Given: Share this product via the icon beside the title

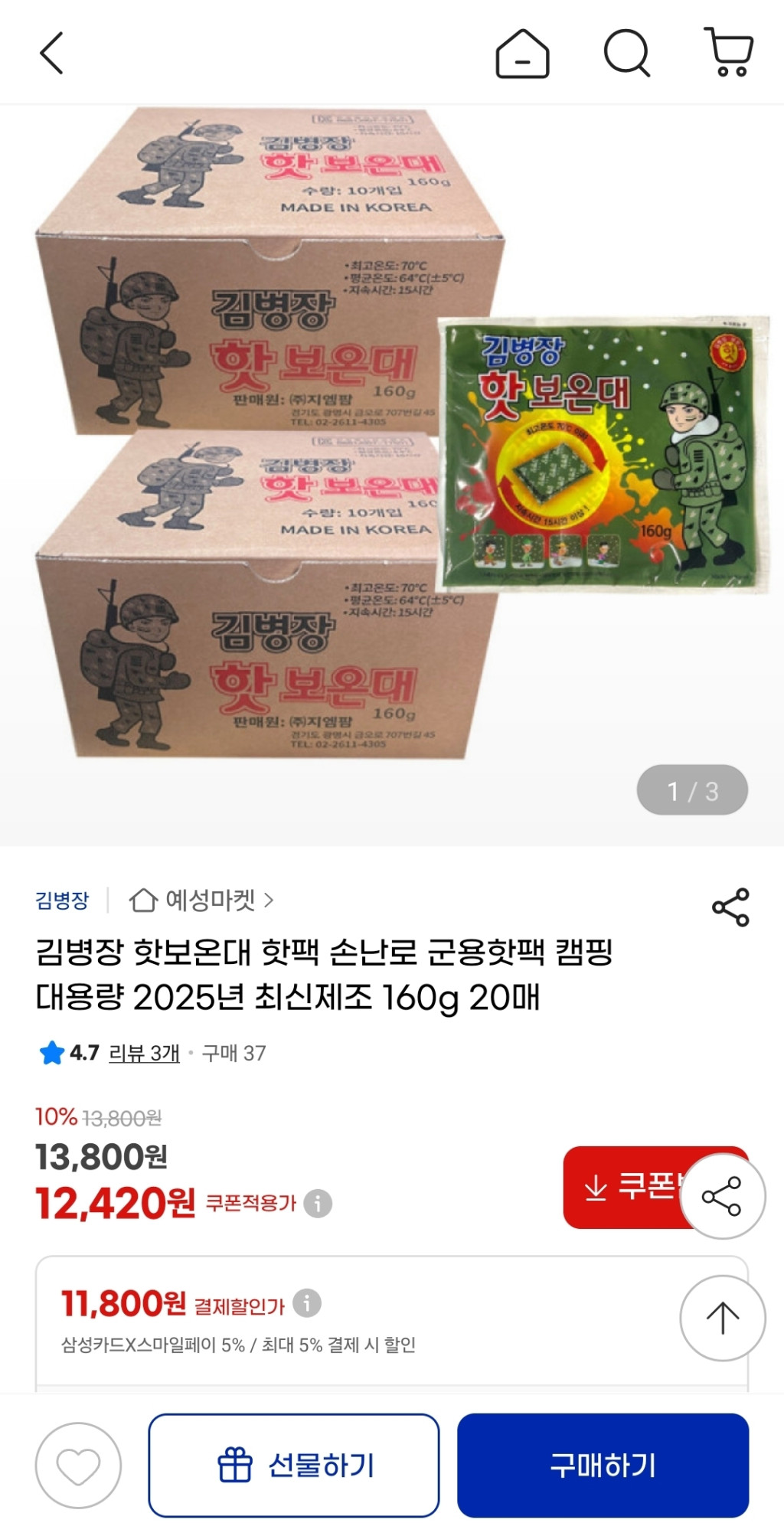Looking at the screenshot, I should pyautogui.click(x=730, y=907).
